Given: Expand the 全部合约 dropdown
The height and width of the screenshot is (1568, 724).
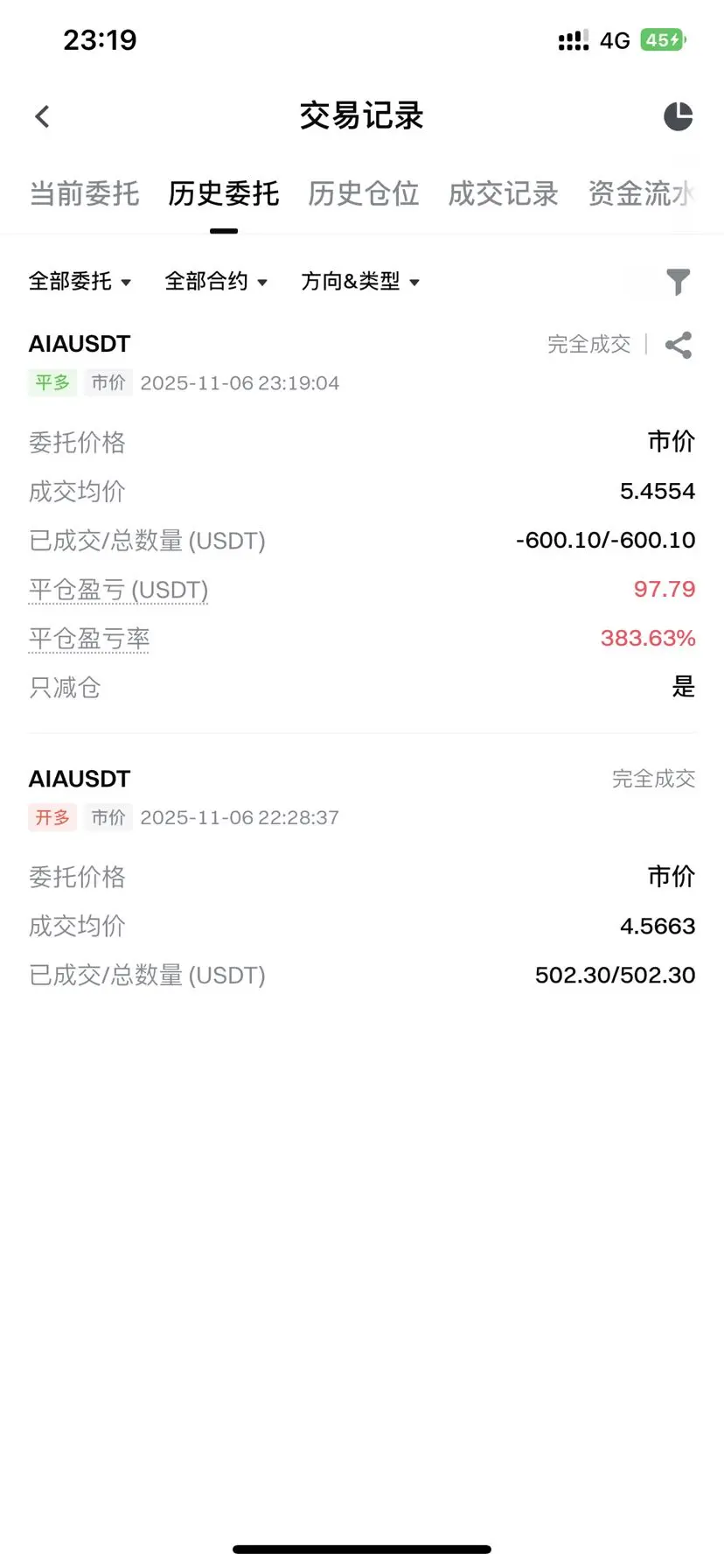Looking at the screenshot, I should 216,282.
